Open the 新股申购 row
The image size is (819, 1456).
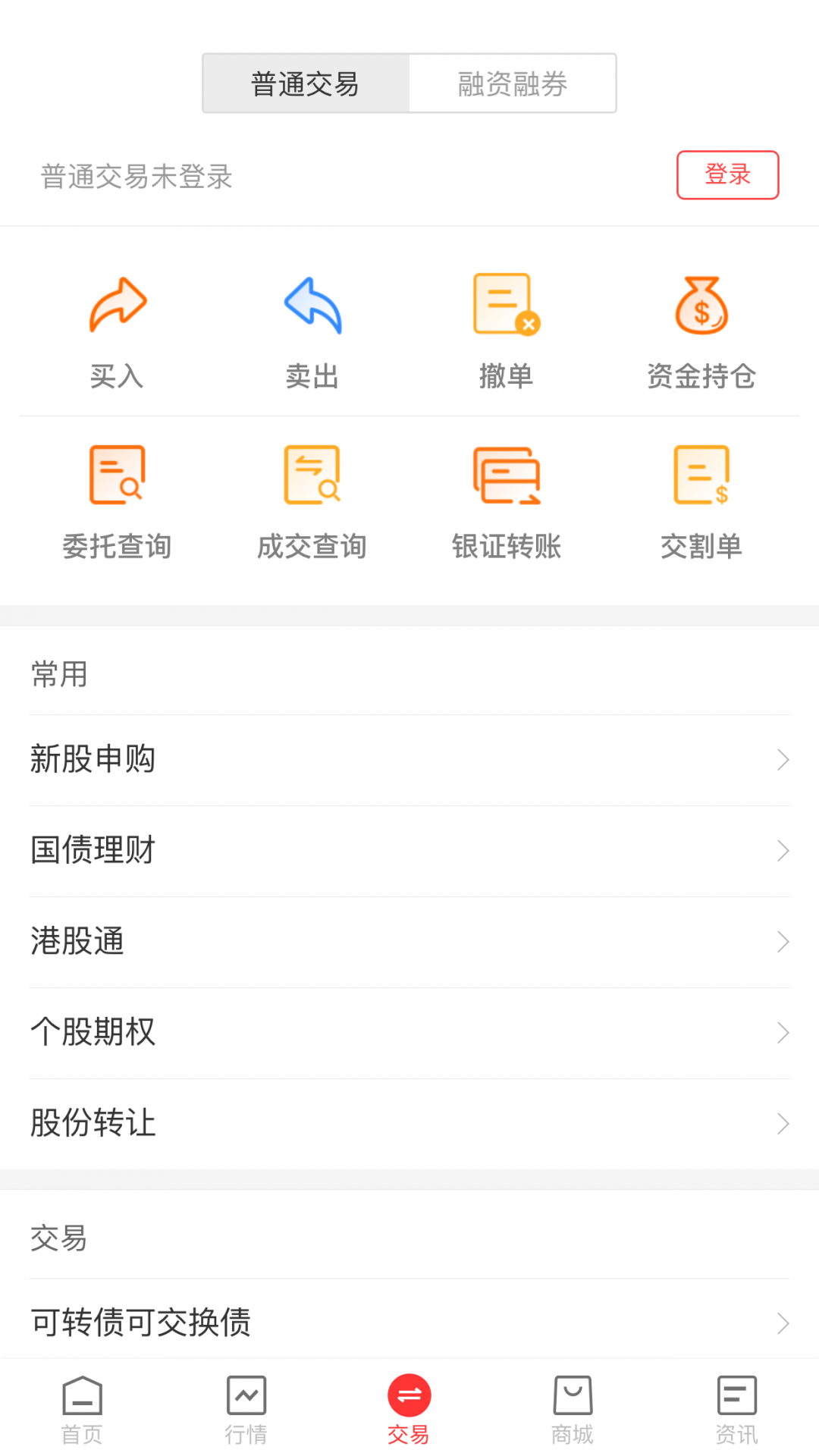pyautogui.click(x=409, y=760)
